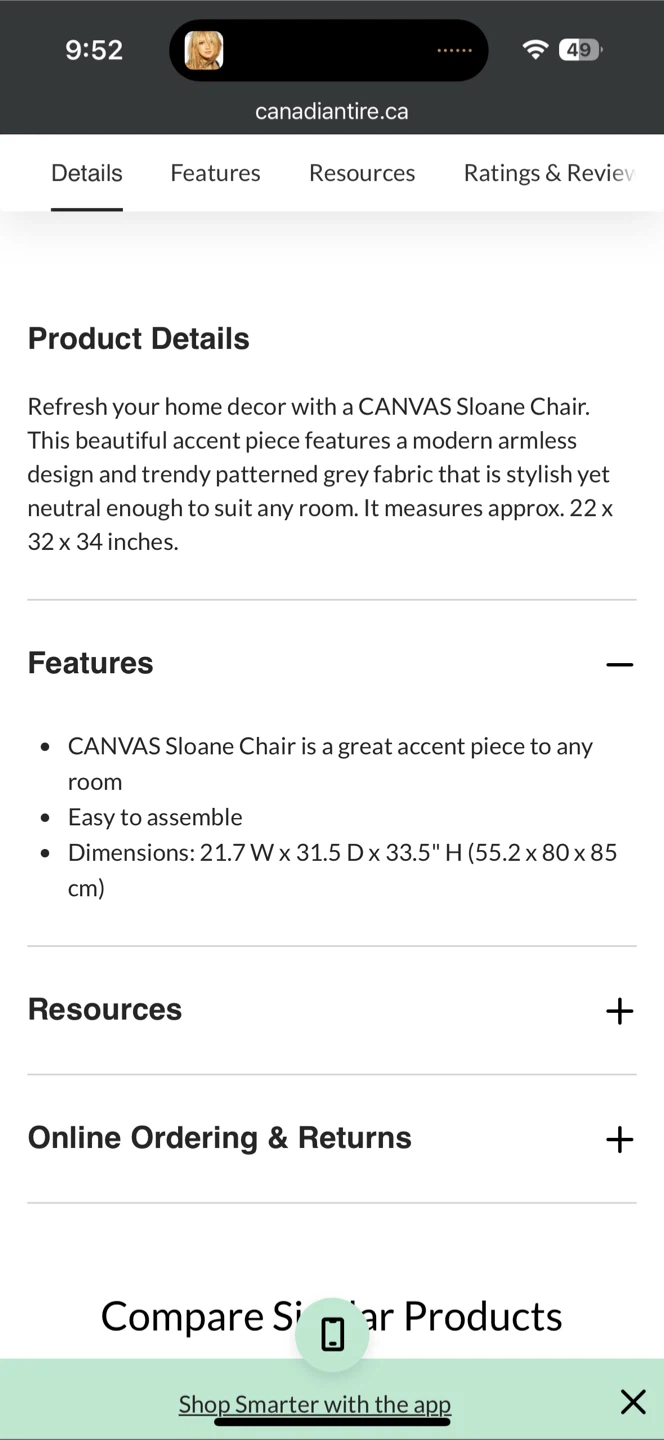Switch to the Details tab

[x=87, y=173]
